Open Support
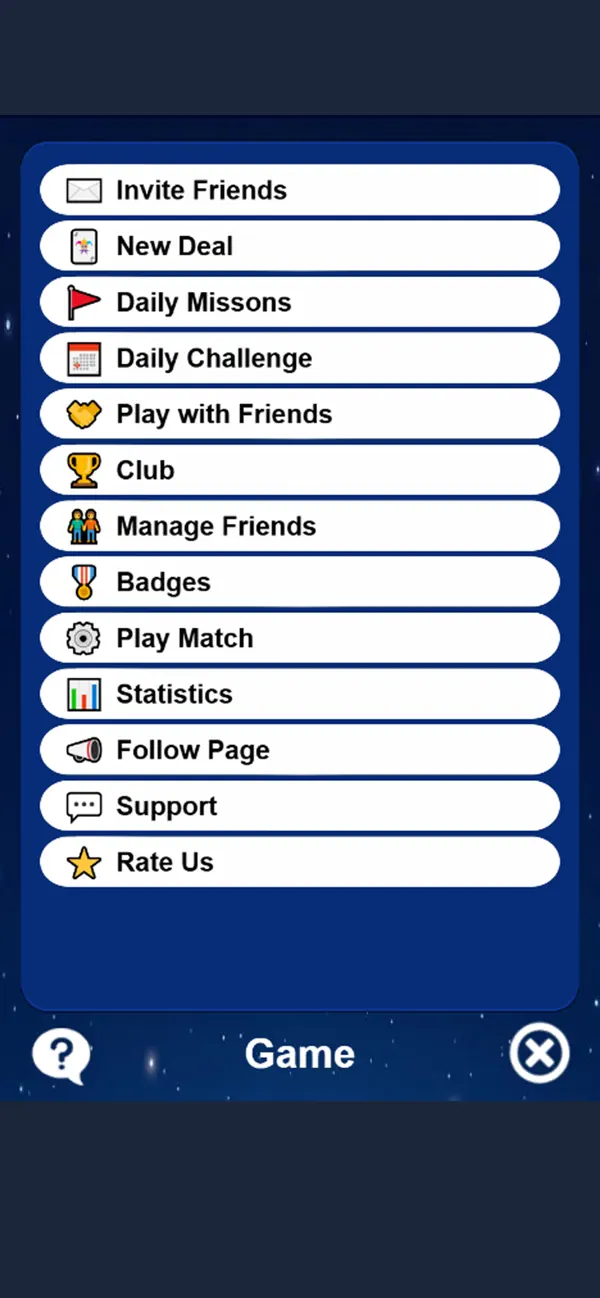This screenshot has height=1298, width=600. tap(300, 806)
